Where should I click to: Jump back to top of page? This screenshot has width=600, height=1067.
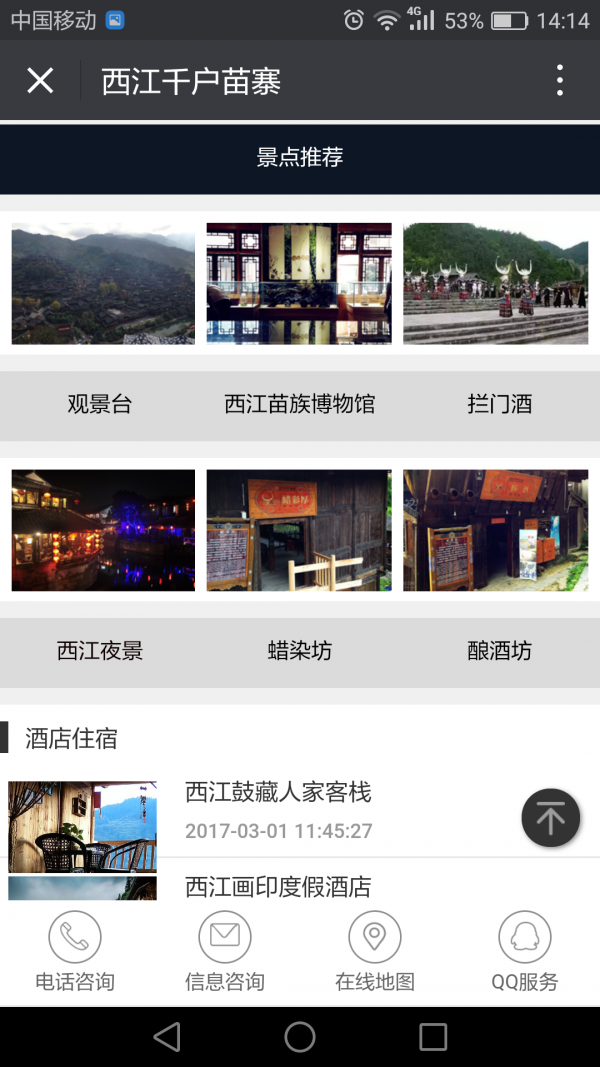click(x=551, y=818)
